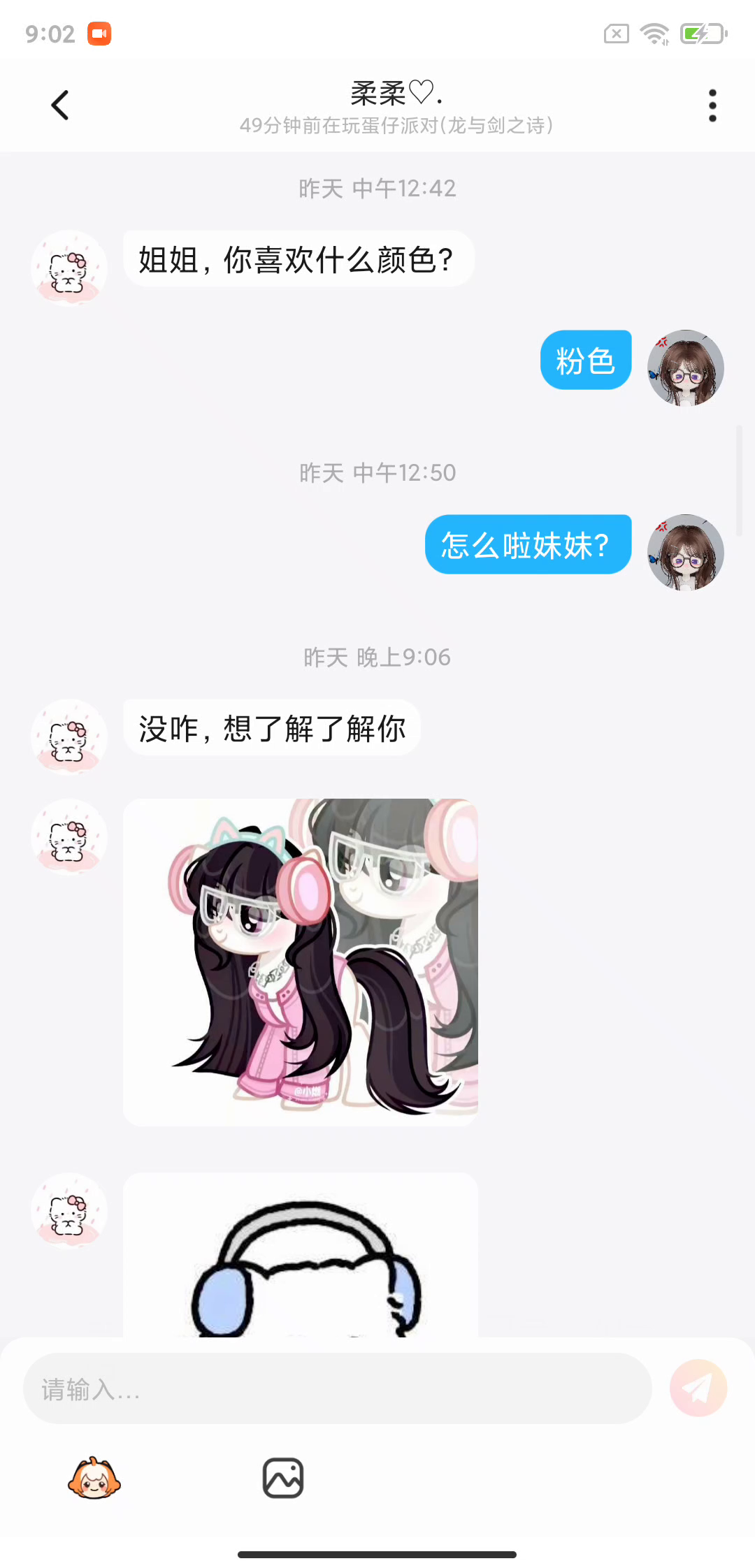Tap my avatar next to 粉色 message
The width and height of the screenshot is (755, 1568).
(x=685, y=368)
